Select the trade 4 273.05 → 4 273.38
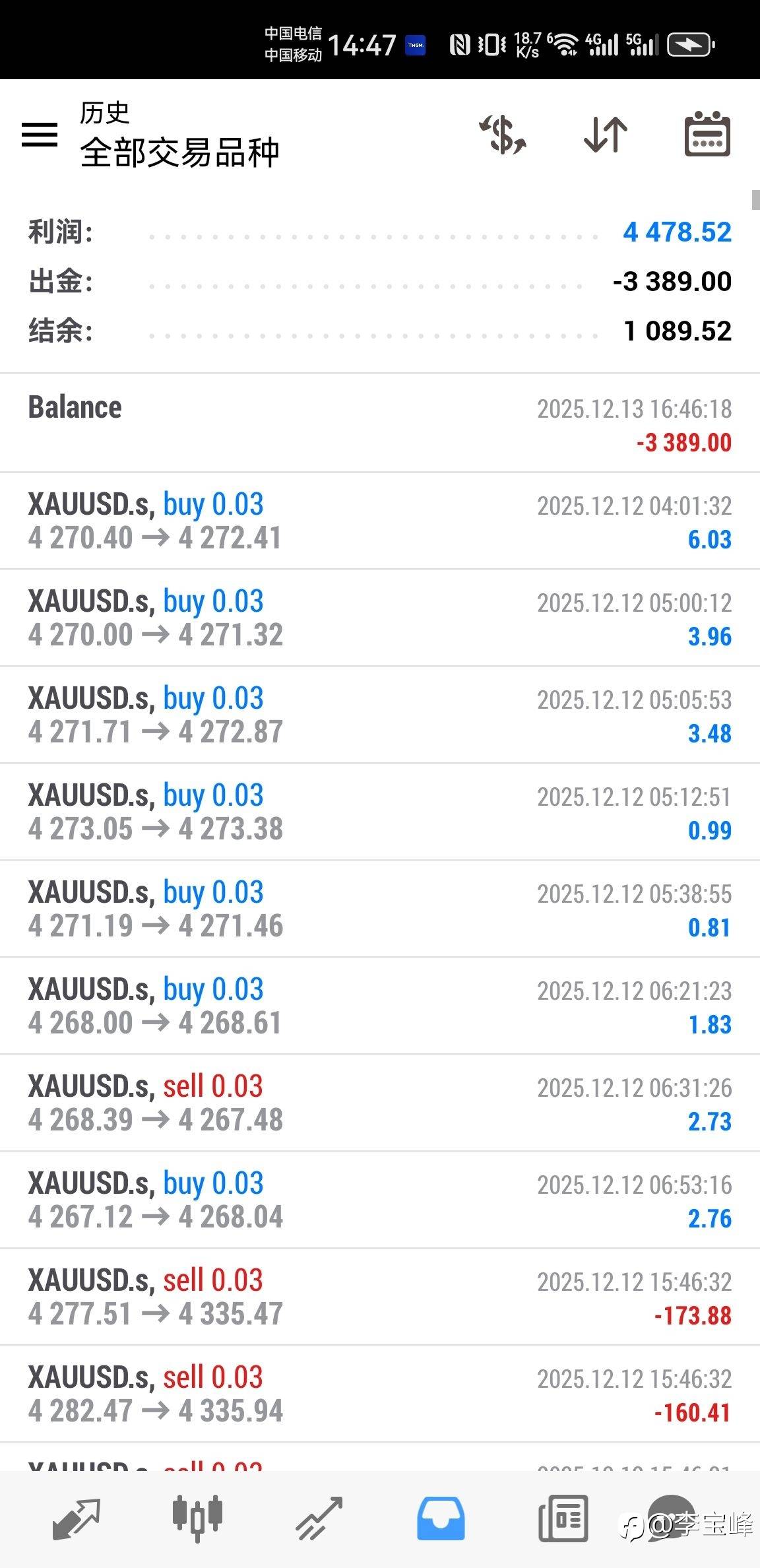Viewport: 760px width, 1568px height. point(380,812)
